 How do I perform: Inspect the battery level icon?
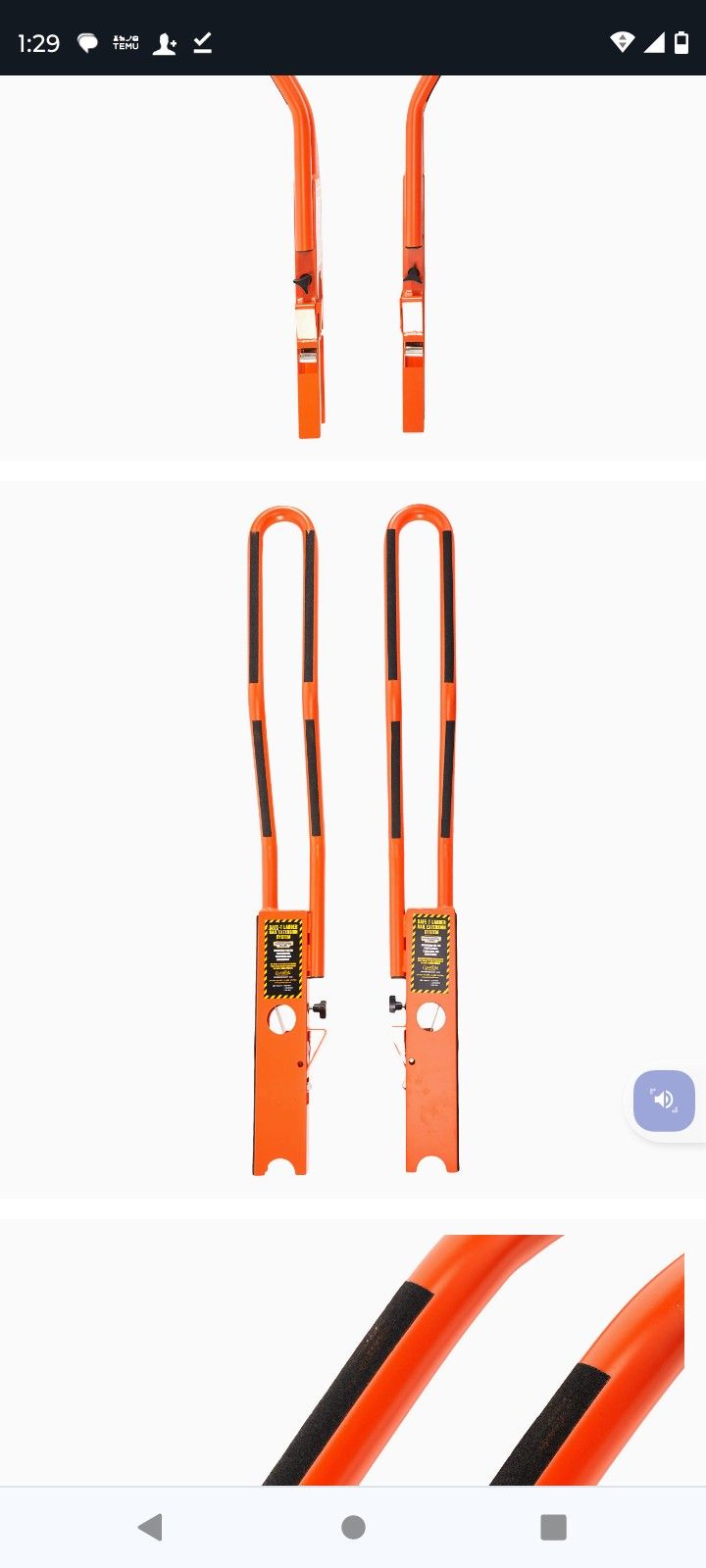(x=681, y=41)
